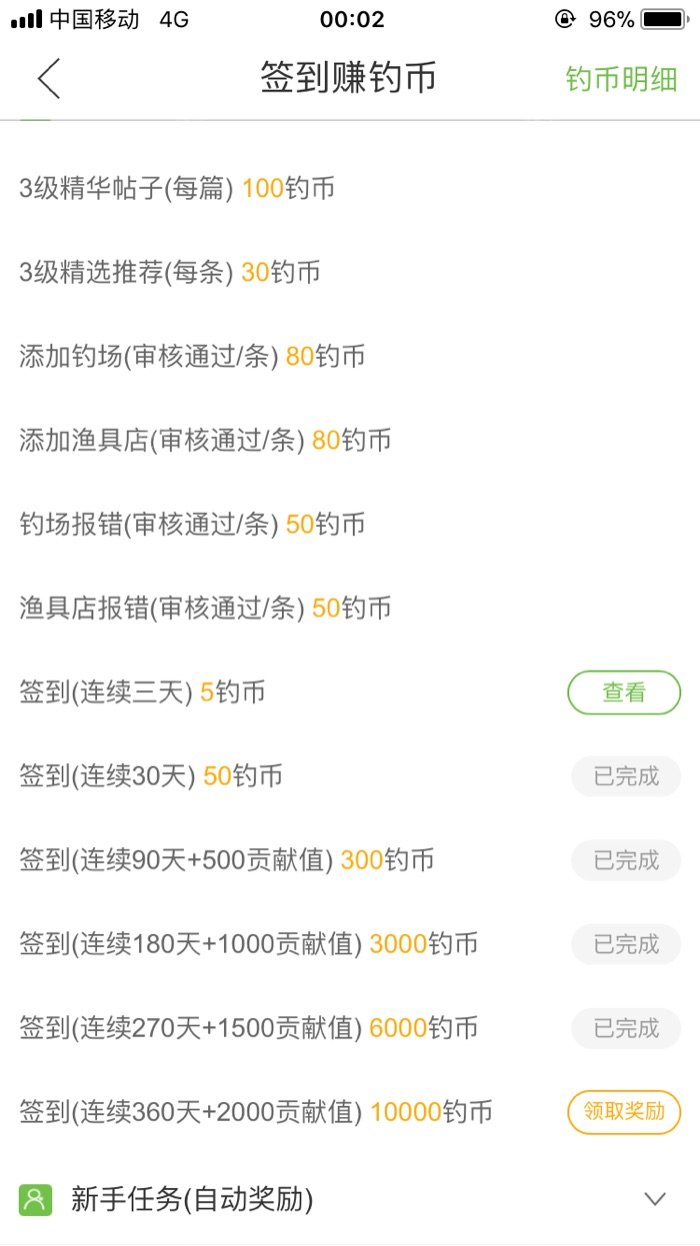700x1246 pixels.
Task: Open 钓币明细 details link
Action: tap(621, 80)
